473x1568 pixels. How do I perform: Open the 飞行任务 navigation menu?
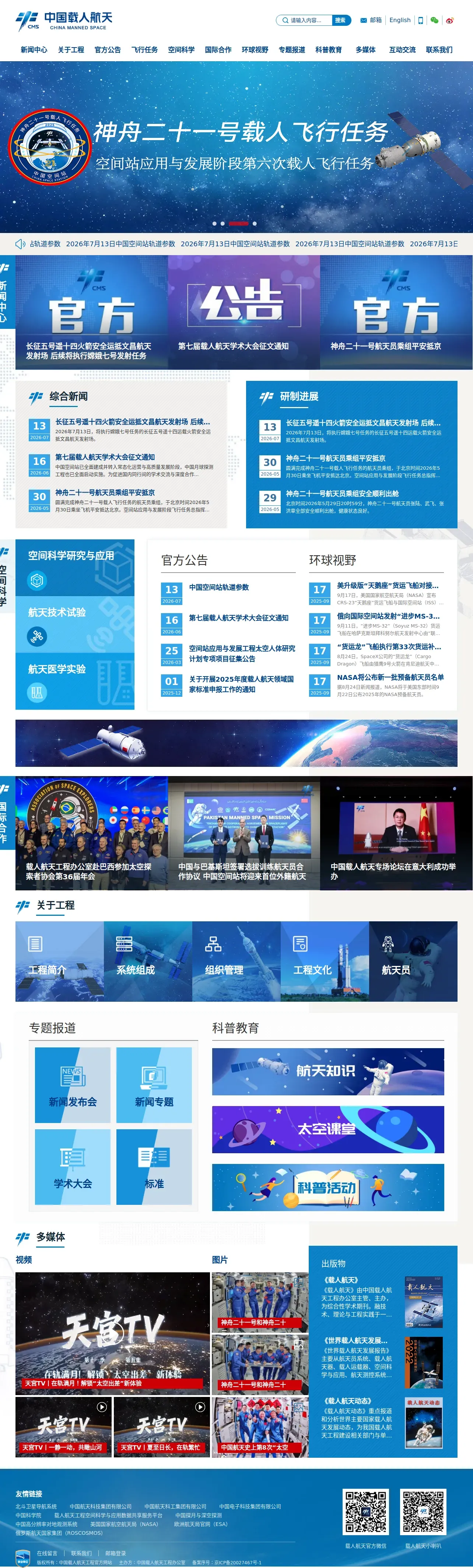pyautogui.click(x=145, y=50)
